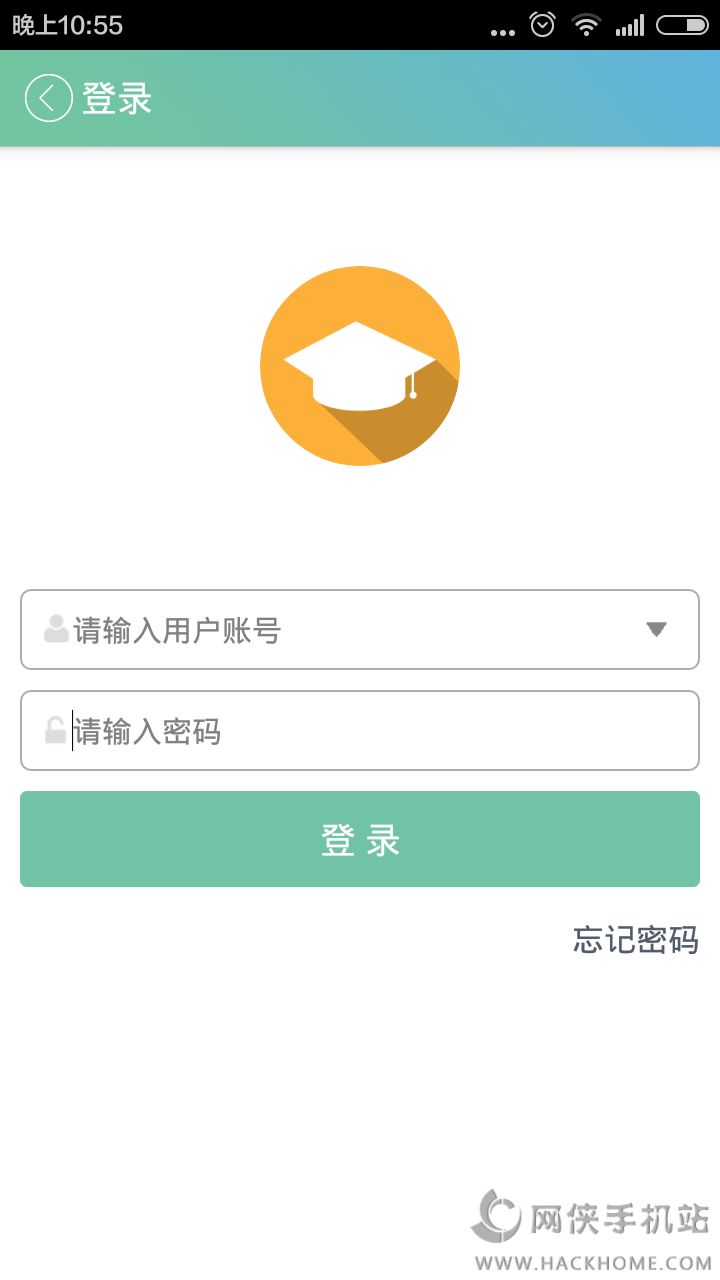
Task: Open the 忘记密码 link
Action: tap(635, 939)
